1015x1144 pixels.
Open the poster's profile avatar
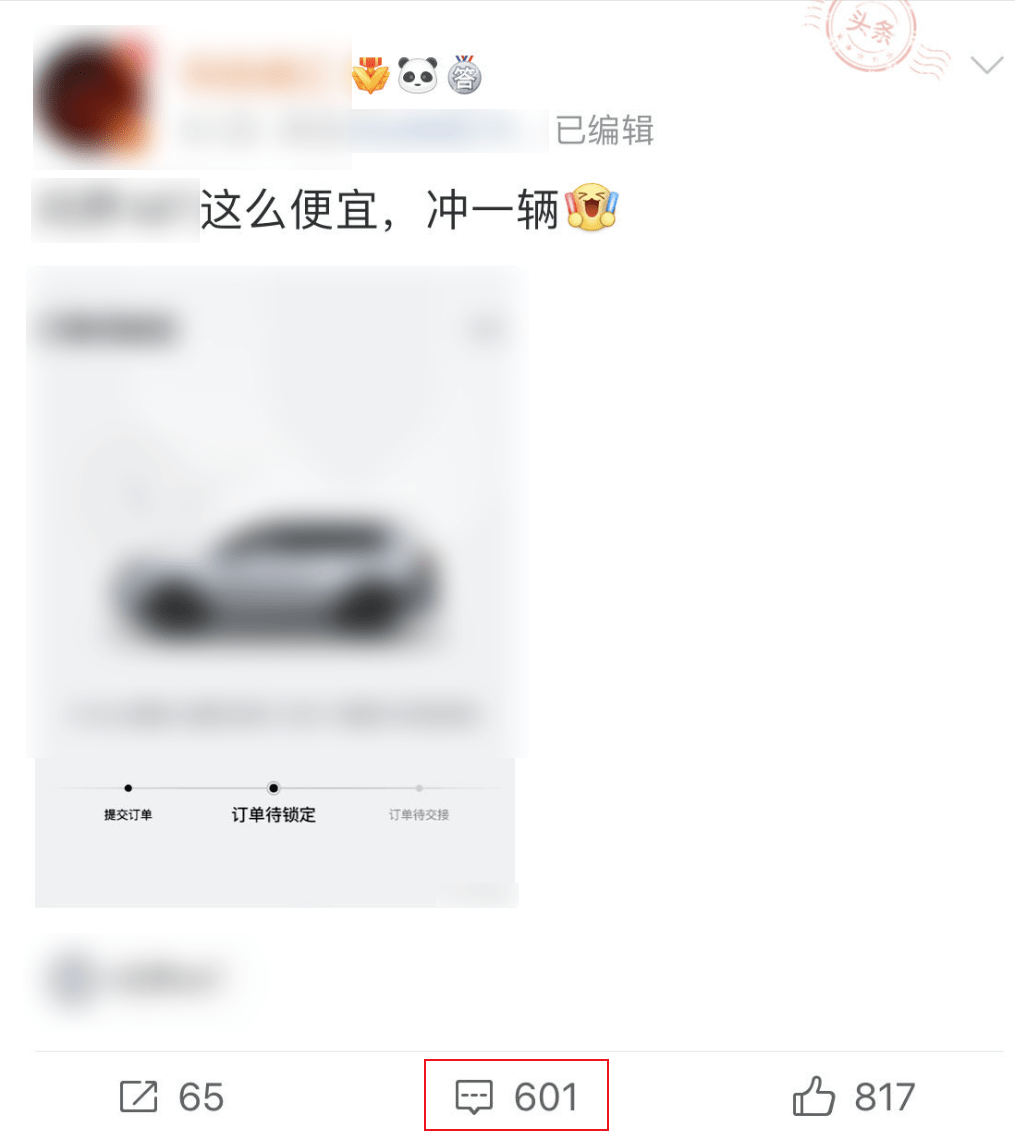[92, 98]
